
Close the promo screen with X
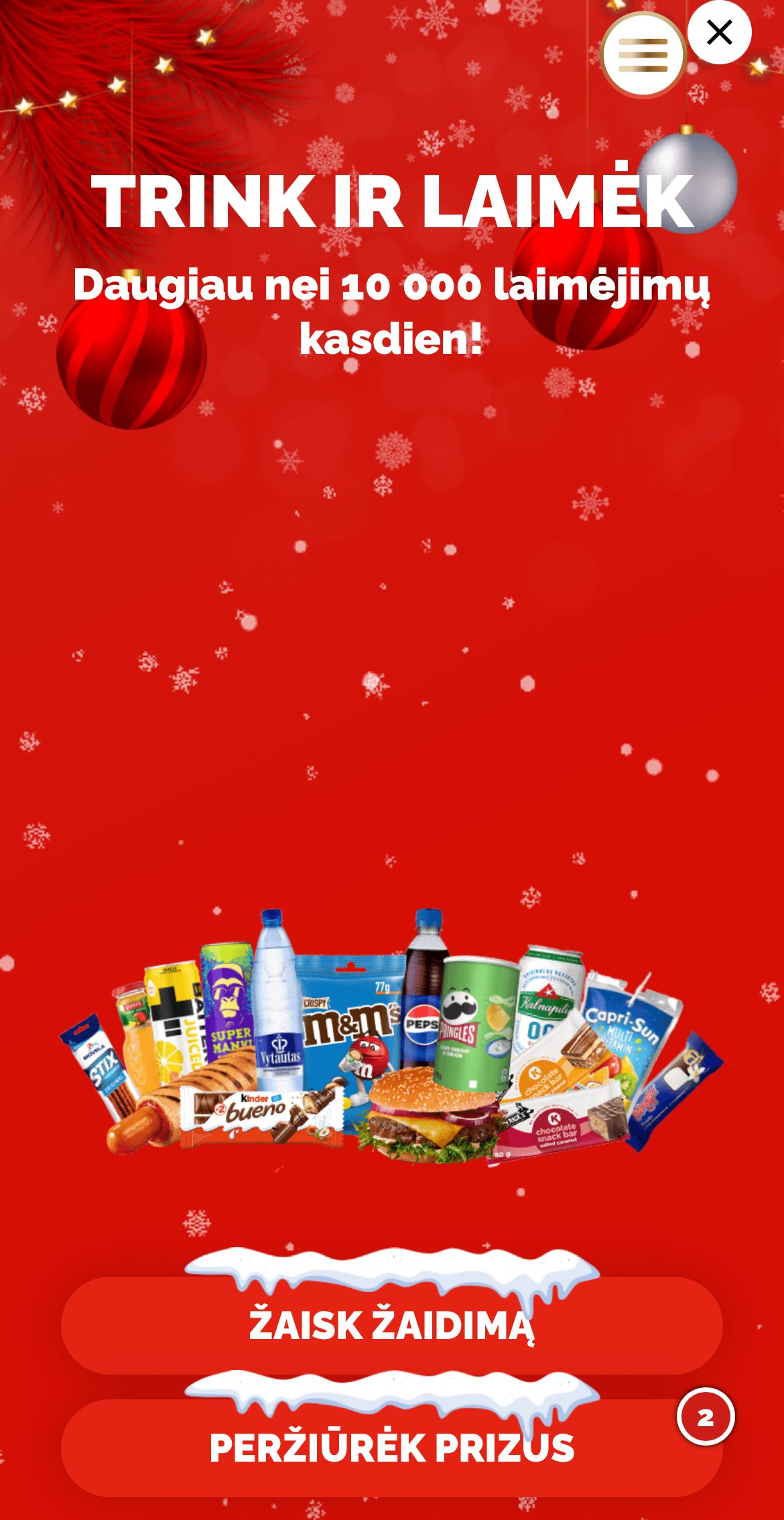tap(720, 32)
